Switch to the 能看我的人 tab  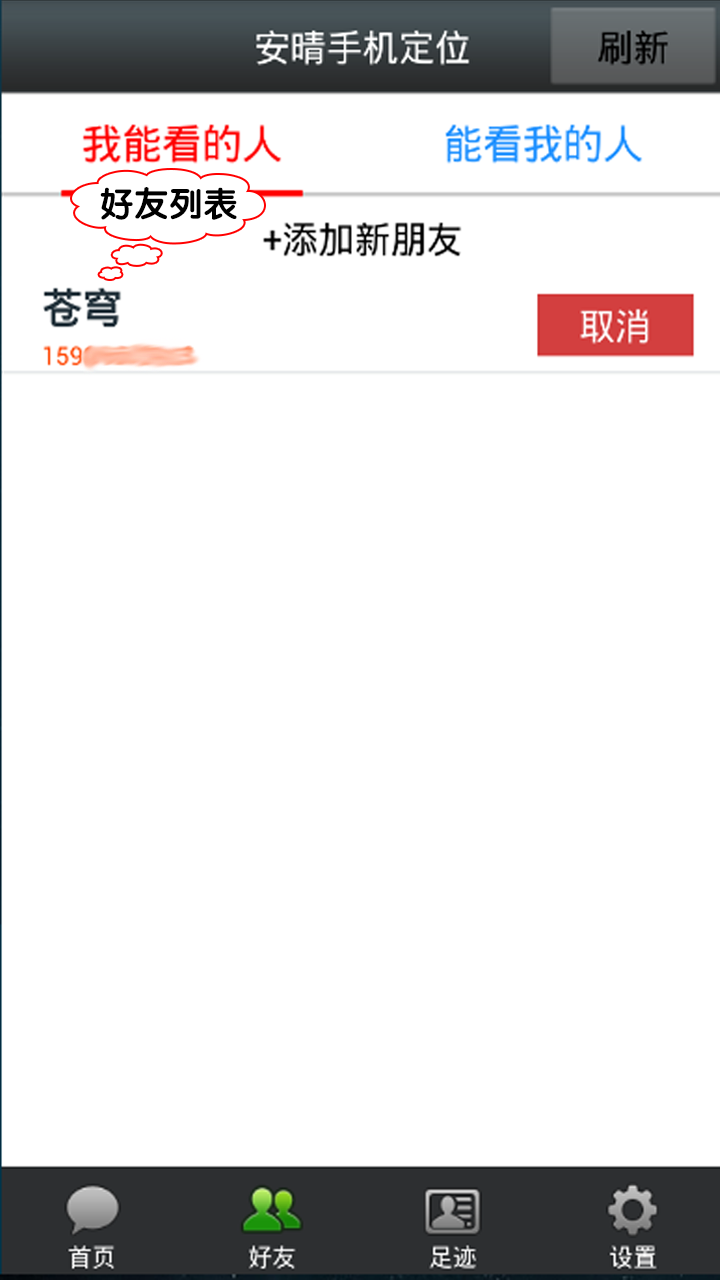[x=542, y=145]
